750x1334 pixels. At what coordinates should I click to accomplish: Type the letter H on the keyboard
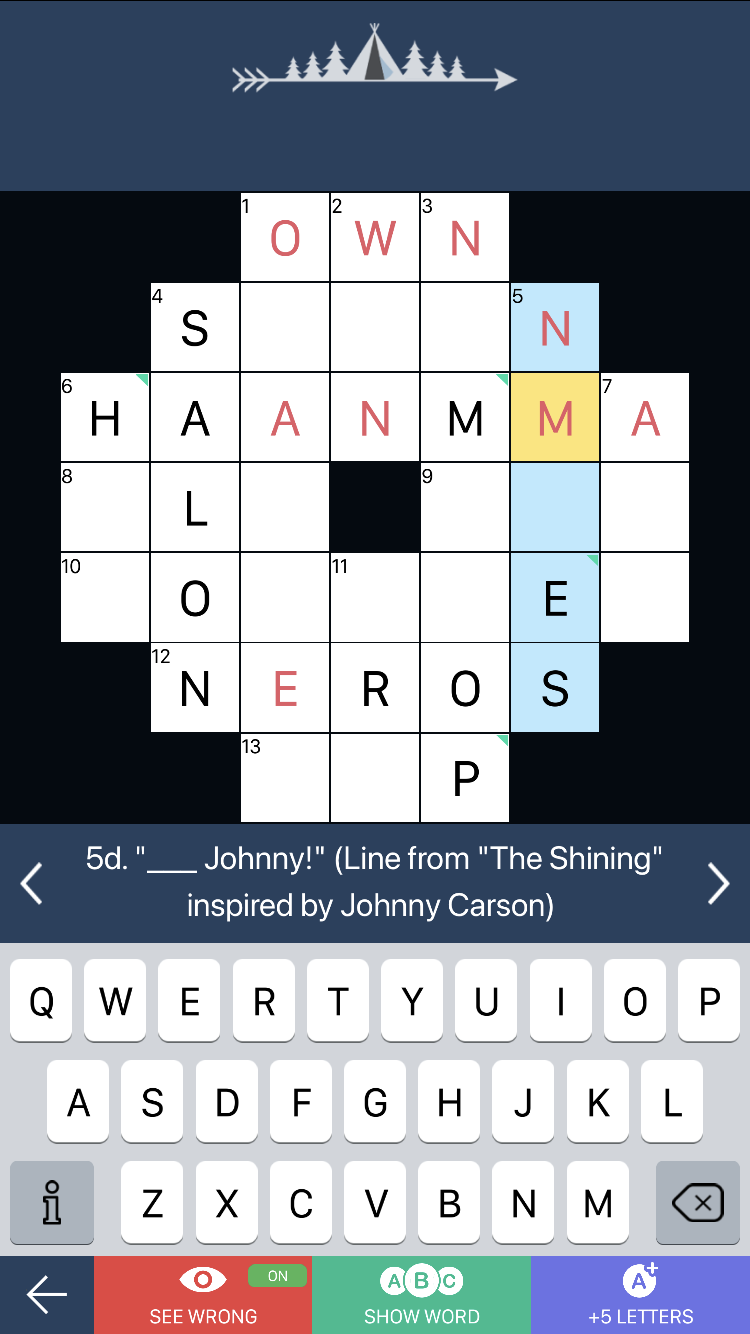450,1103
